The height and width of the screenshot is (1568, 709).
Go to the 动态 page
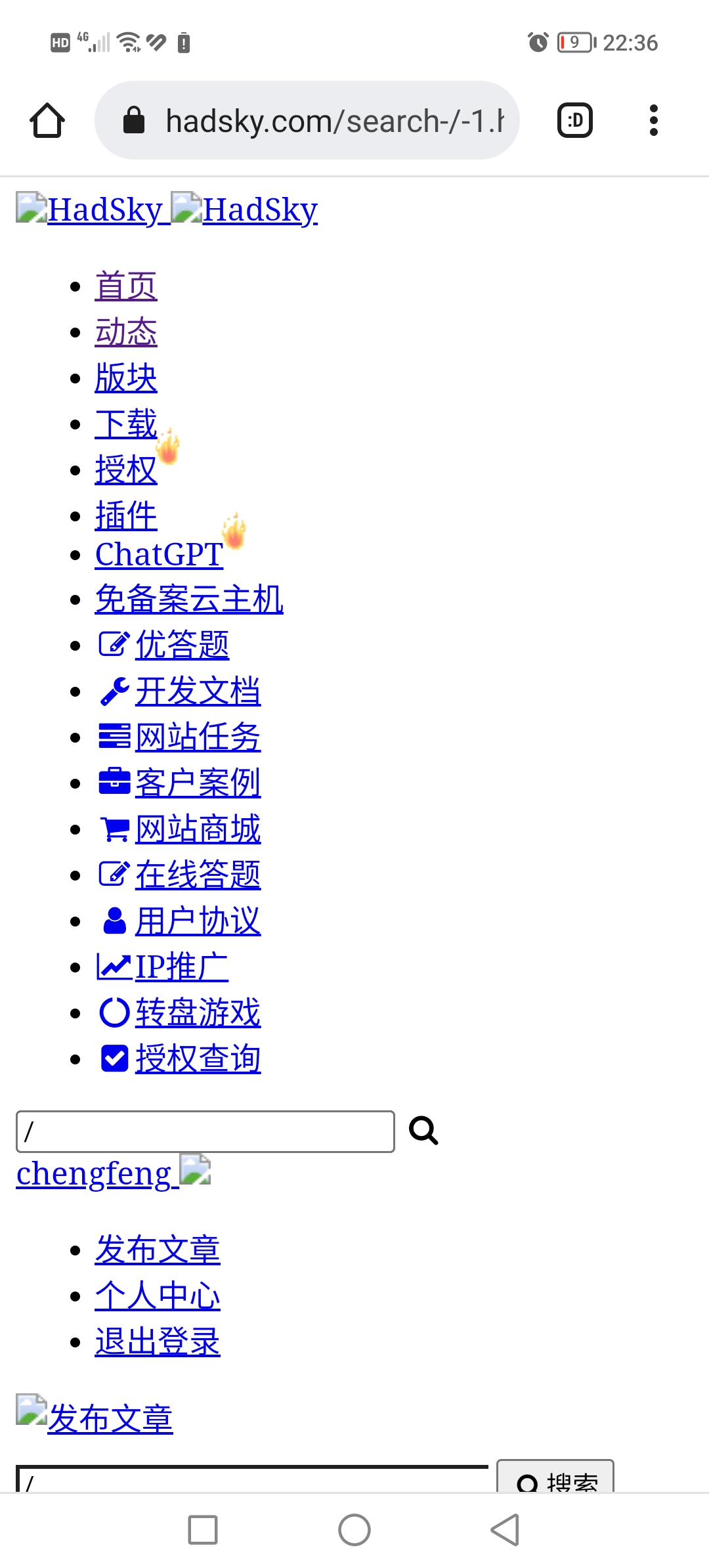[126, 332]
